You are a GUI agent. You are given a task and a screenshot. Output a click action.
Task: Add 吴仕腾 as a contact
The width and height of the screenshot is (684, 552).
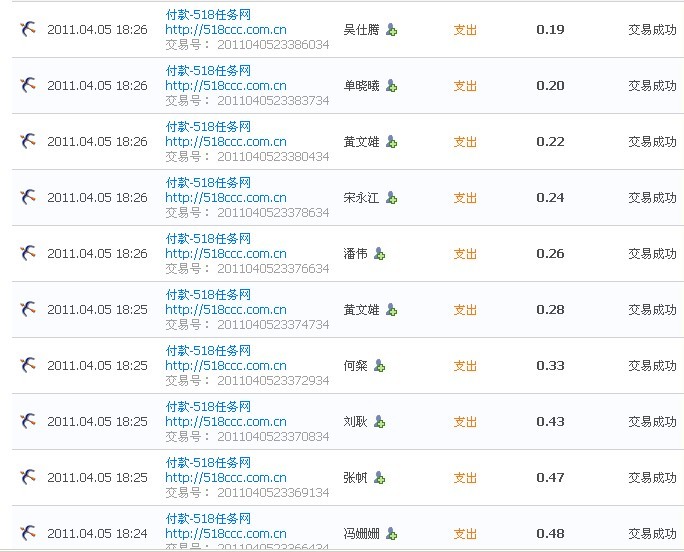(391, 30)
